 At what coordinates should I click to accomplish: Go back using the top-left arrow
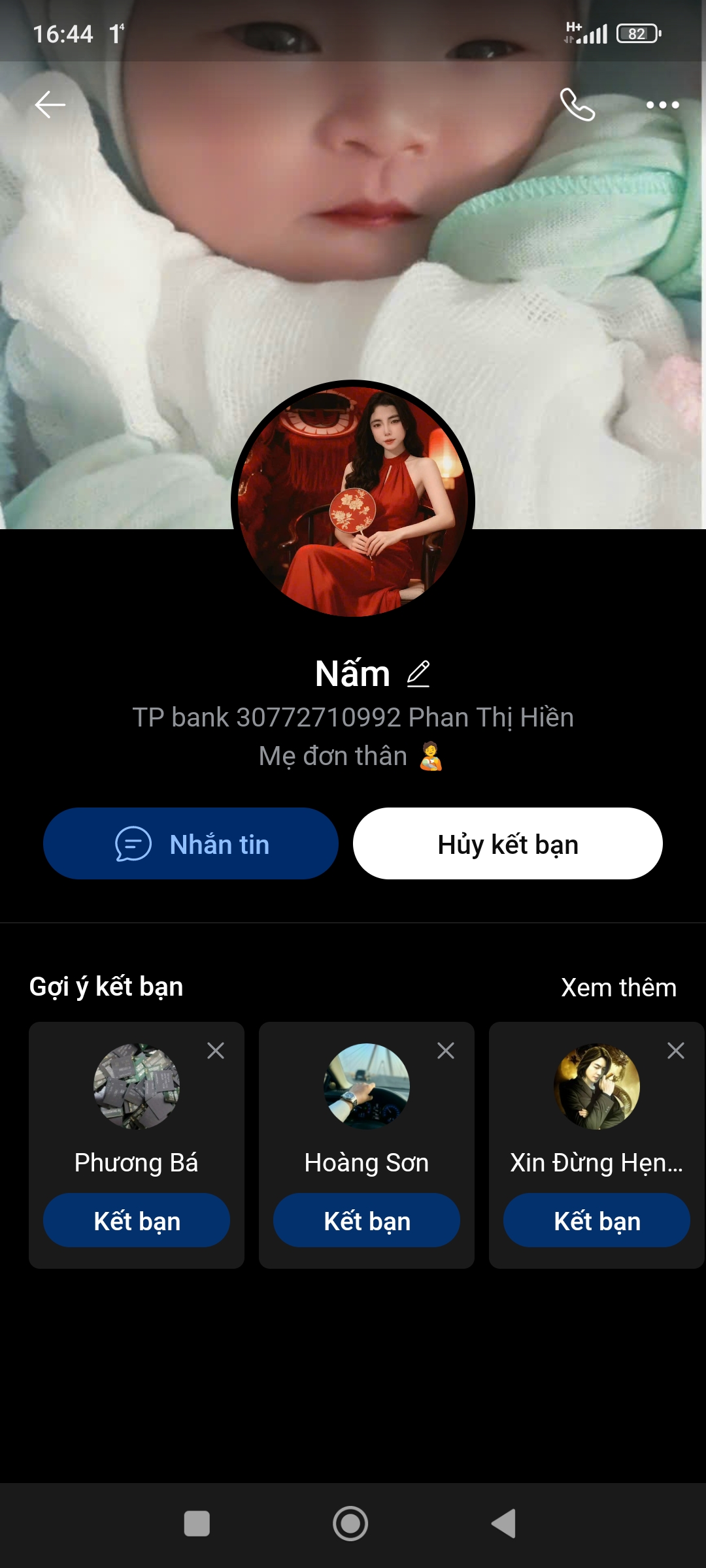pyautogui.click(x=50, y=105)
